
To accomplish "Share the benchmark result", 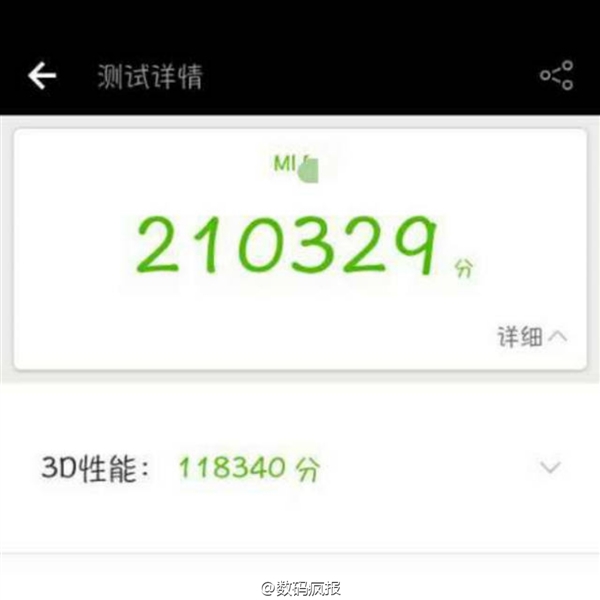I will pos(556,76).
